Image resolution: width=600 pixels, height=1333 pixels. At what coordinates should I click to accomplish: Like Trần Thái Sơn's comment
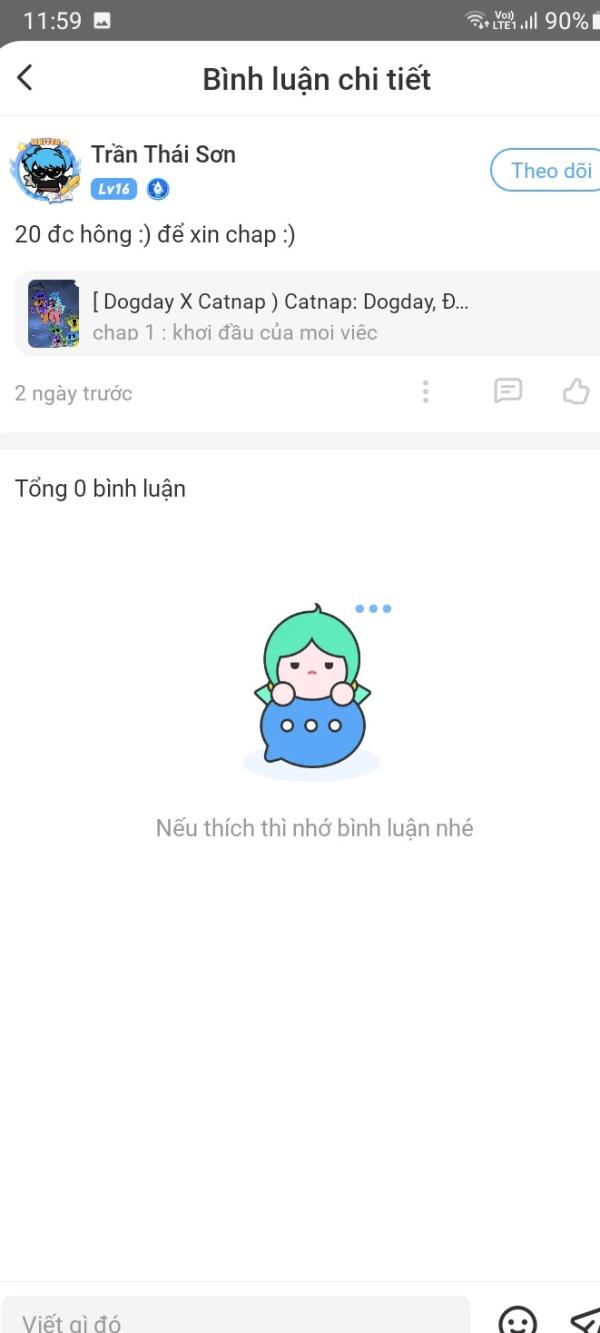point(576,392)
